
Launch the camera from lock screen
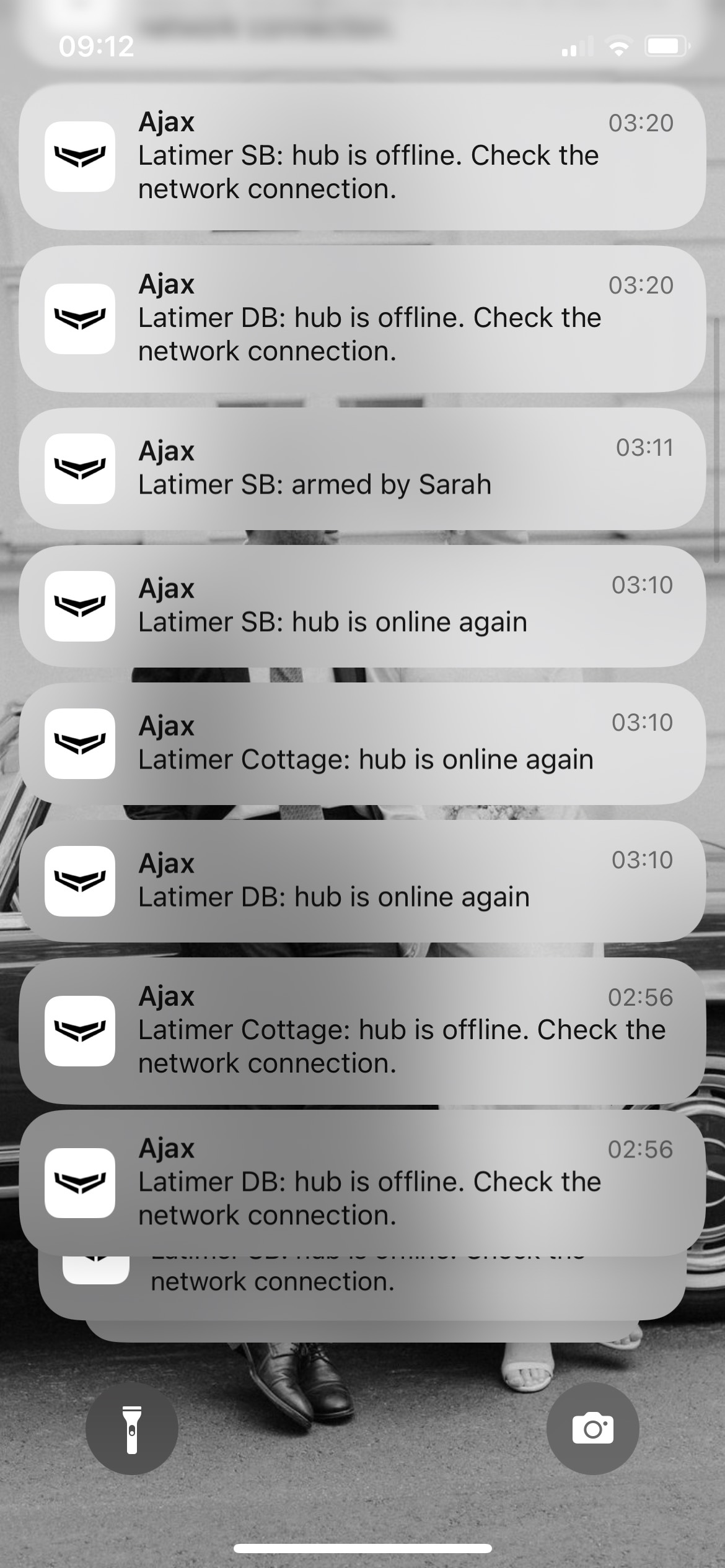coord(592,1429)
